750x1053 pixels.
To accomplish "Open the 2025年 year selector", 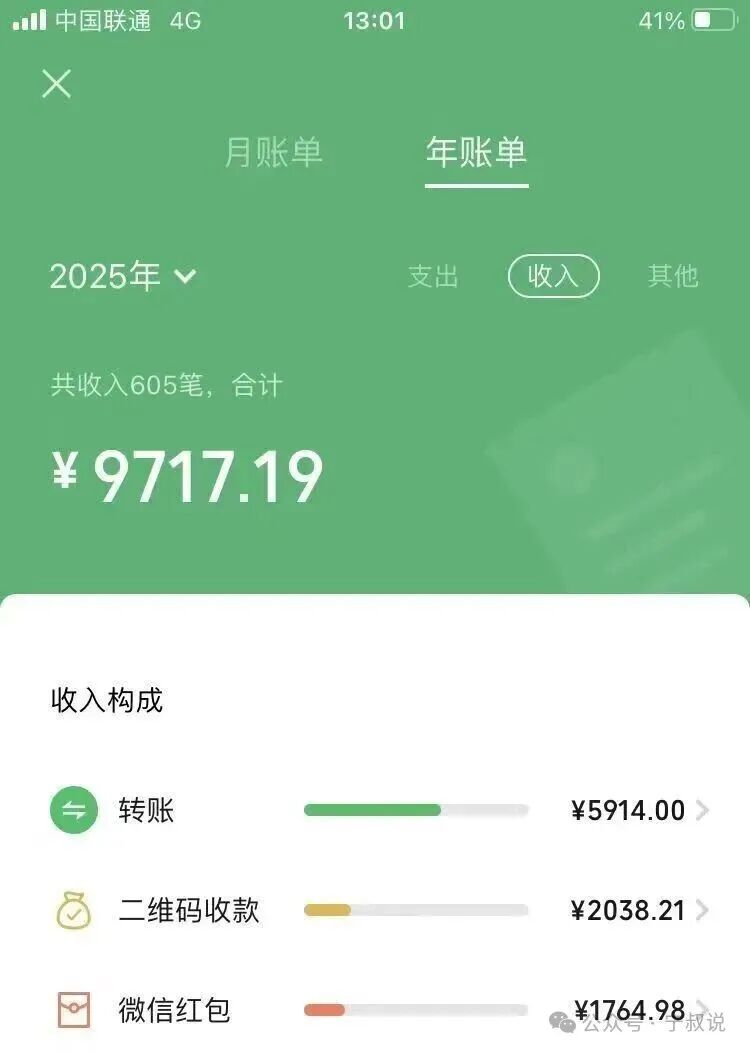I will (x=122, y=276).
